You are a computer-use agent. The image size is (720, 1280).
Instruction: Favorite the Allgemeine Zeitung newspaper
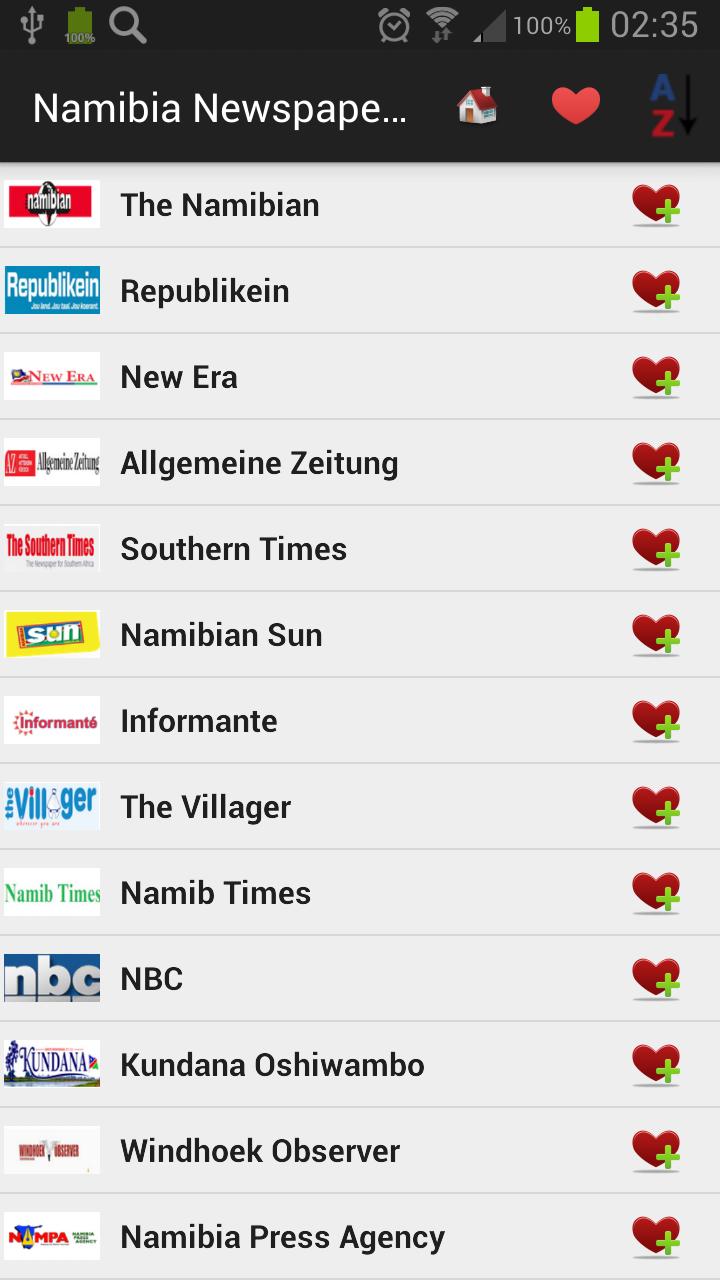657,462
